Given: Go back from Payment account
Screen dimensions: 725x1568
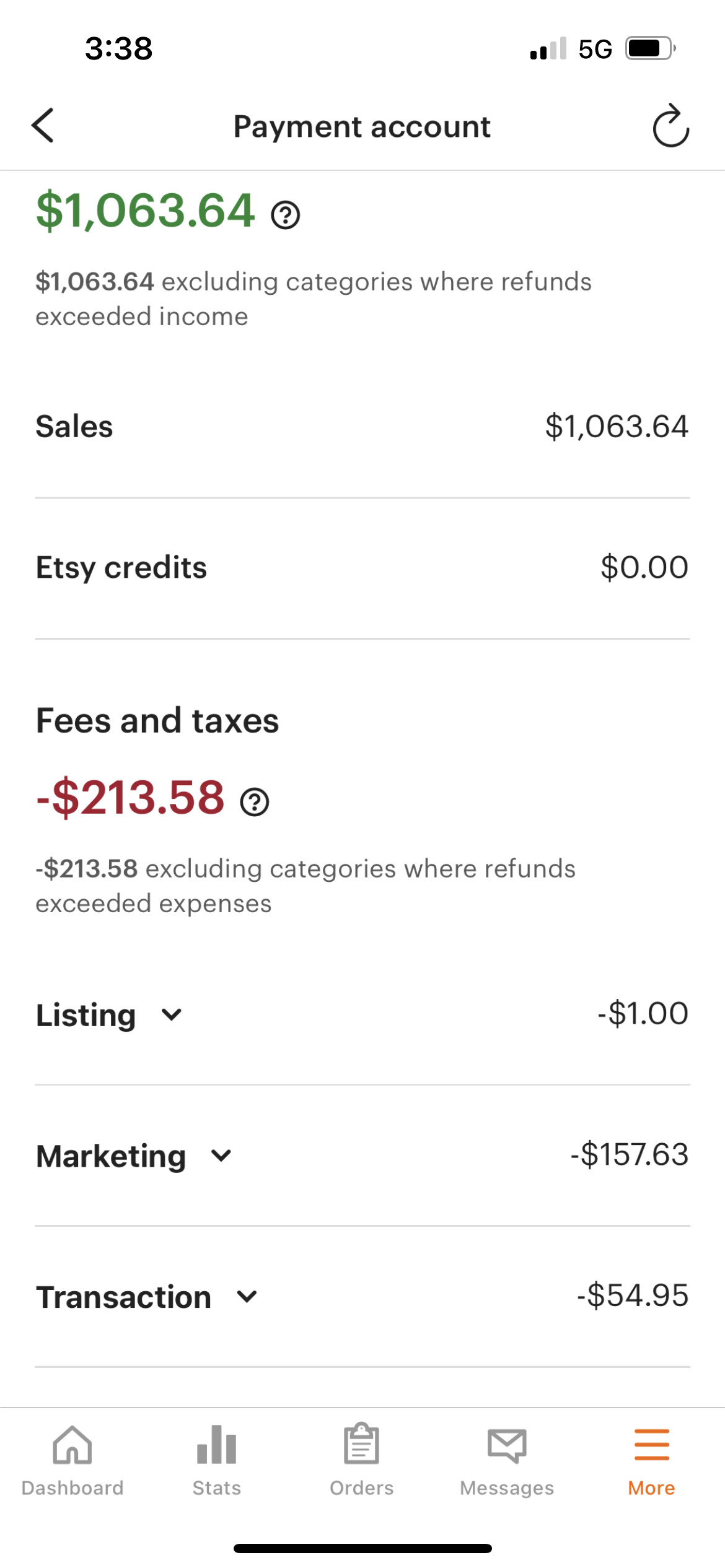Looking at the screenshot, I should tap(43, 126).
